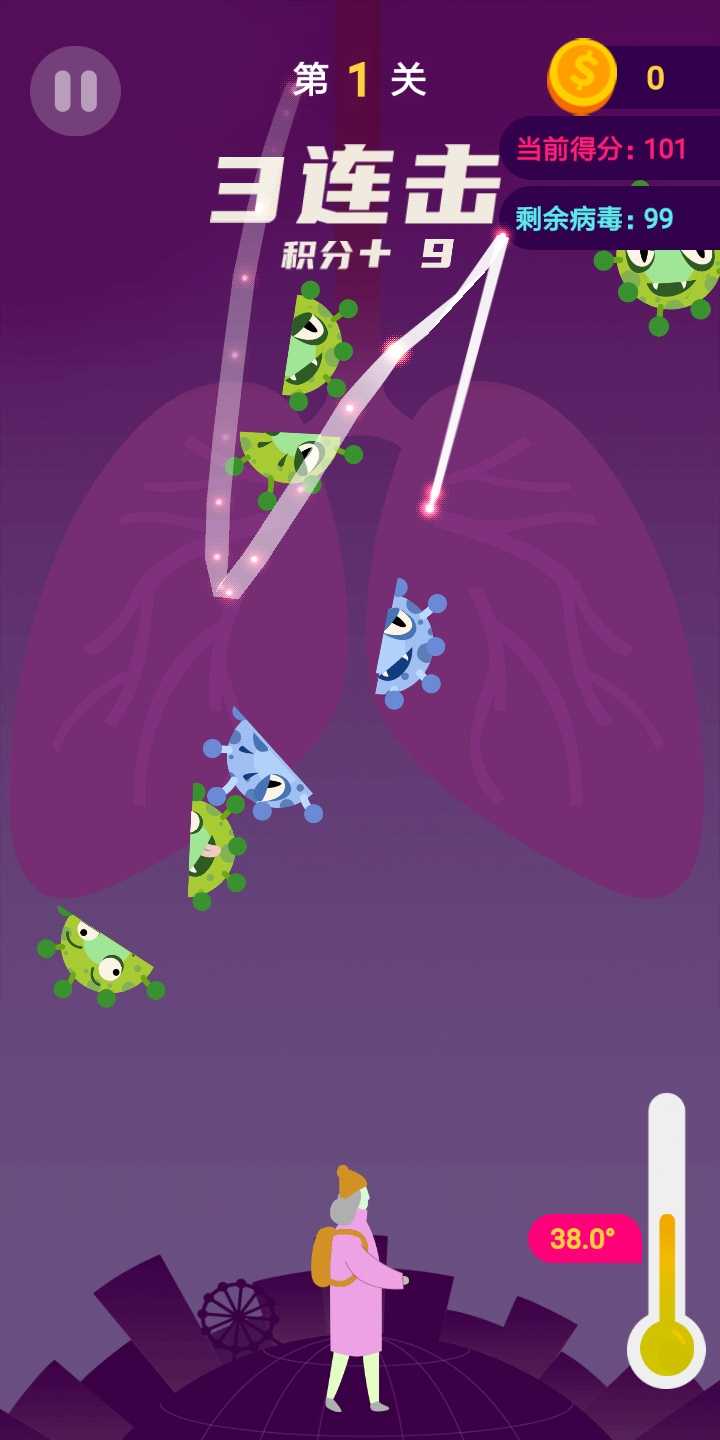Tap the gold coin counter
720x1440 pixels.
click(x=633, y=78)
